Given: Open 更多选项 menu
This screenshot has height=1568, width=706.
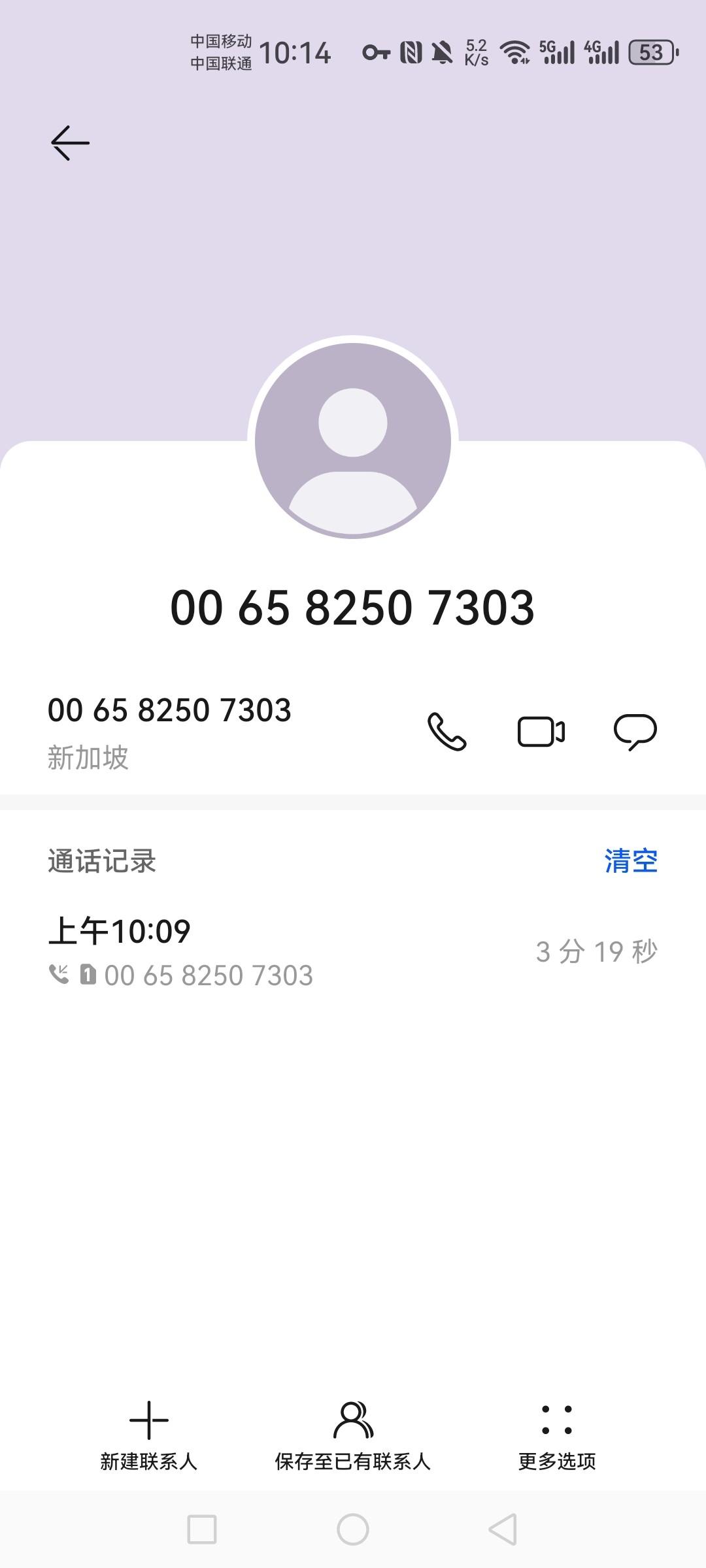Looking at the screenshot, I should pyautogui.click(x=557, y=1435).
